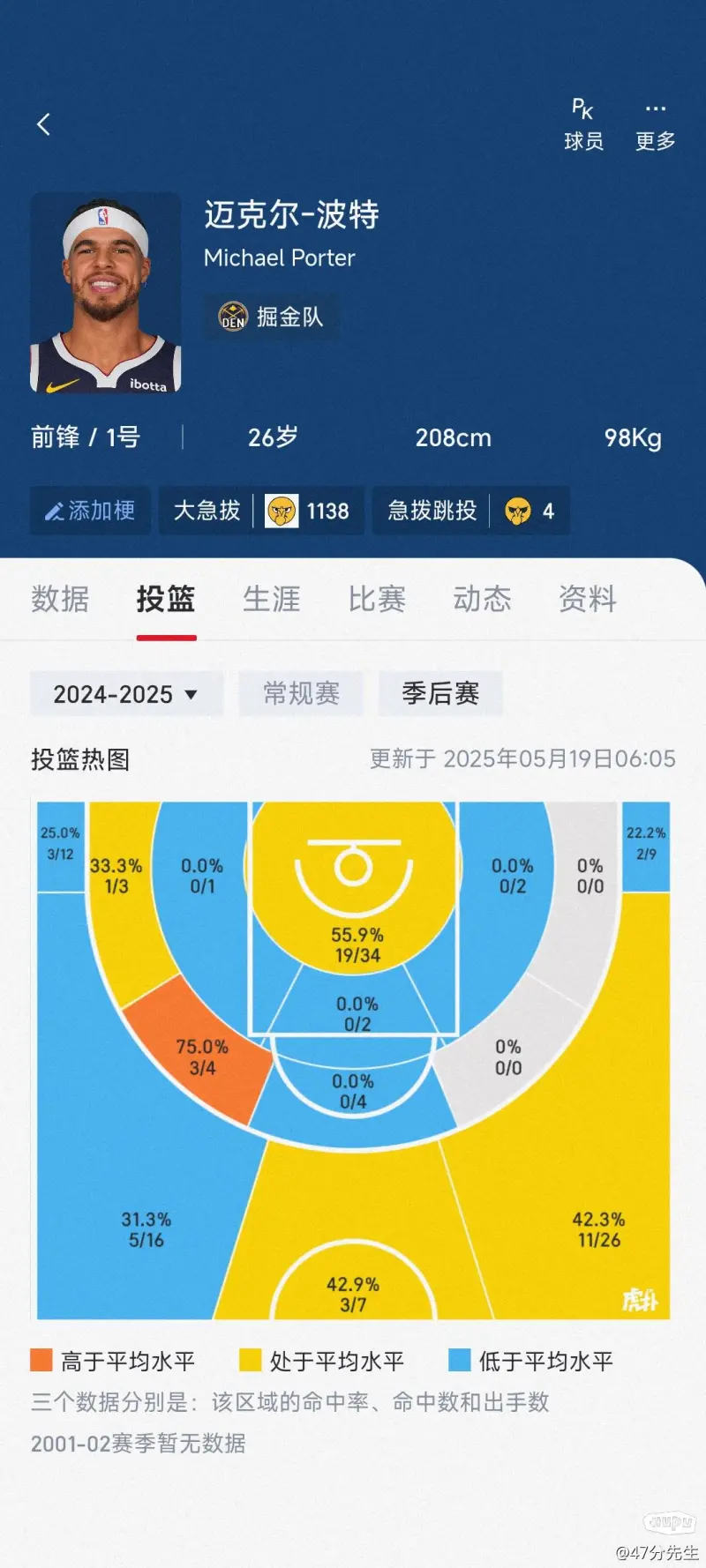This screenshot has width=706, height=1568.
Task: Open the 比赛 tab
Action: [x=377, y=599]
